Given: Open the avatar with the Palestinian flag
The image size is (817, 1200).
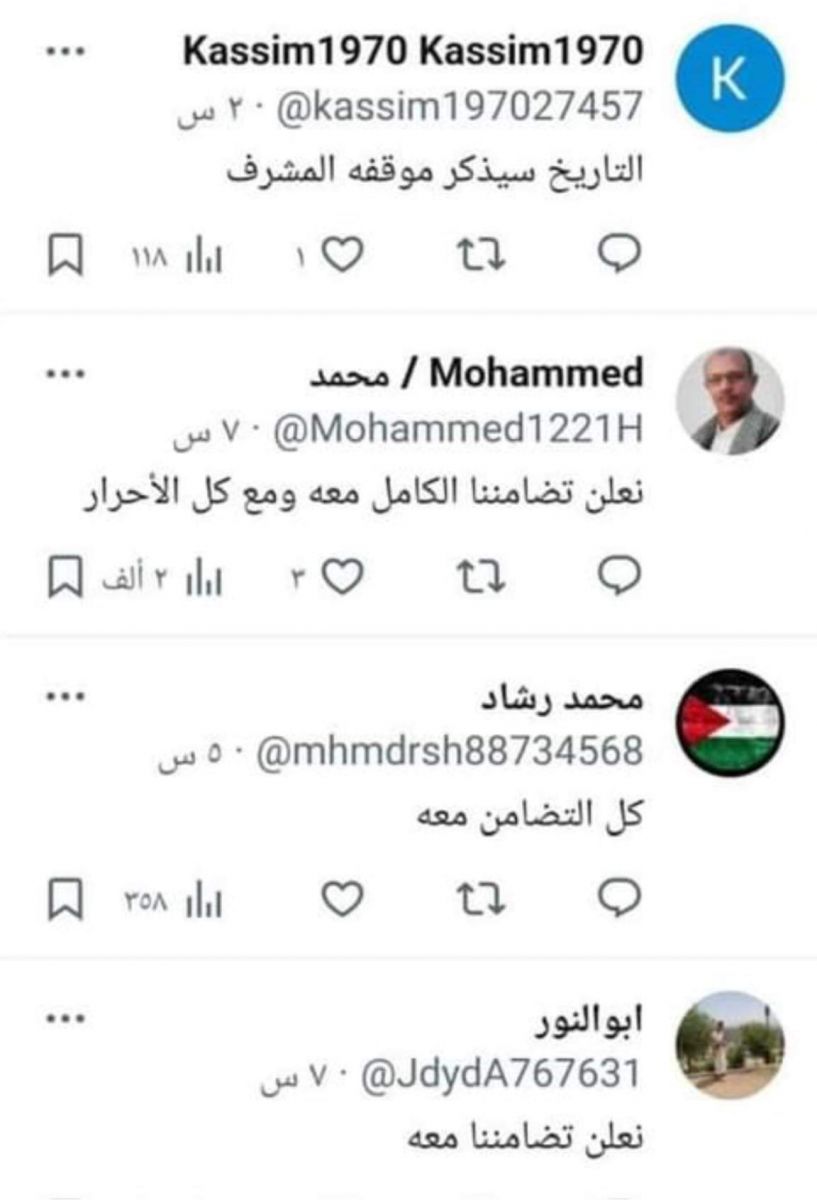Looking at the screenshot, I should 729,722.
